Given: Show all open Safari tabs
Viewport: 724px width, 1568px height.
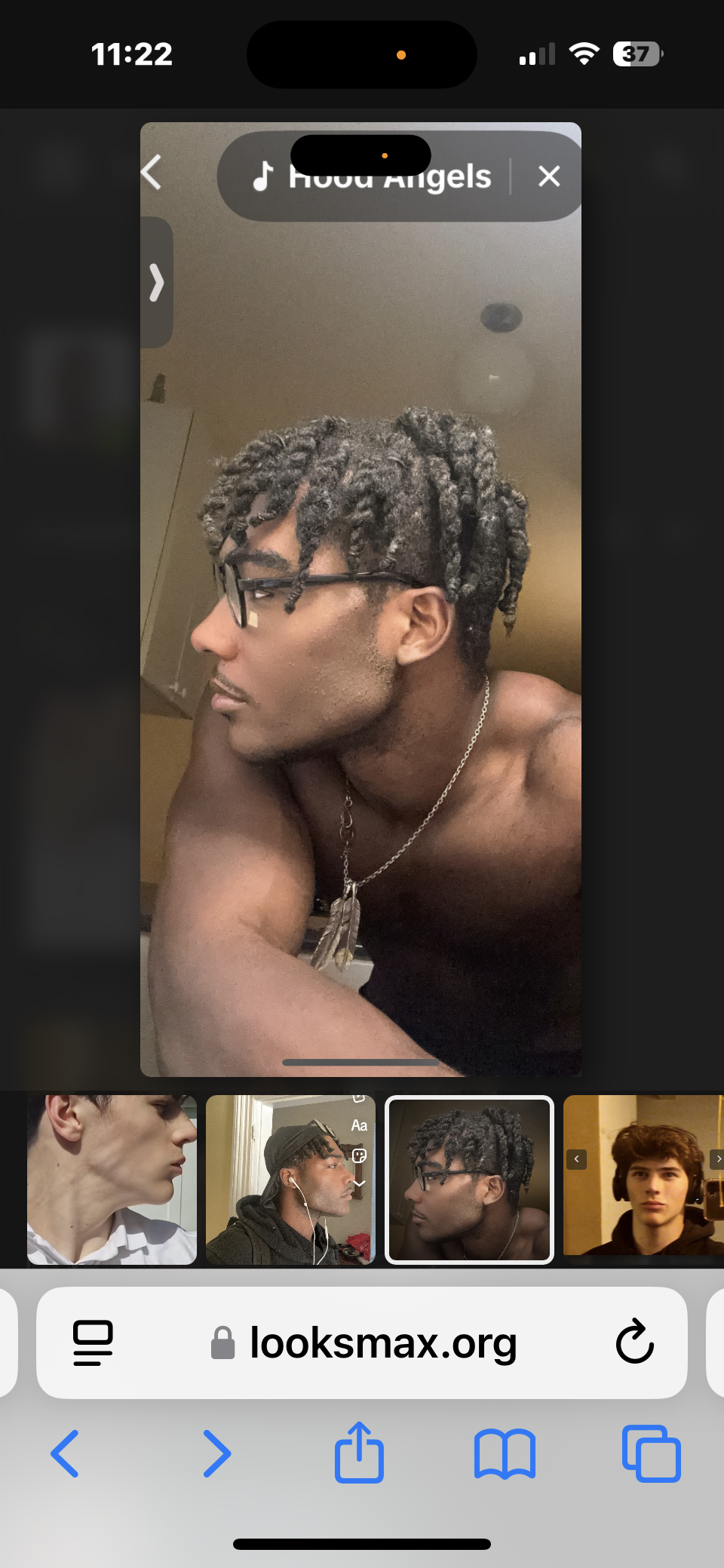Looking at the screenshot, I should click(651, 1453).
